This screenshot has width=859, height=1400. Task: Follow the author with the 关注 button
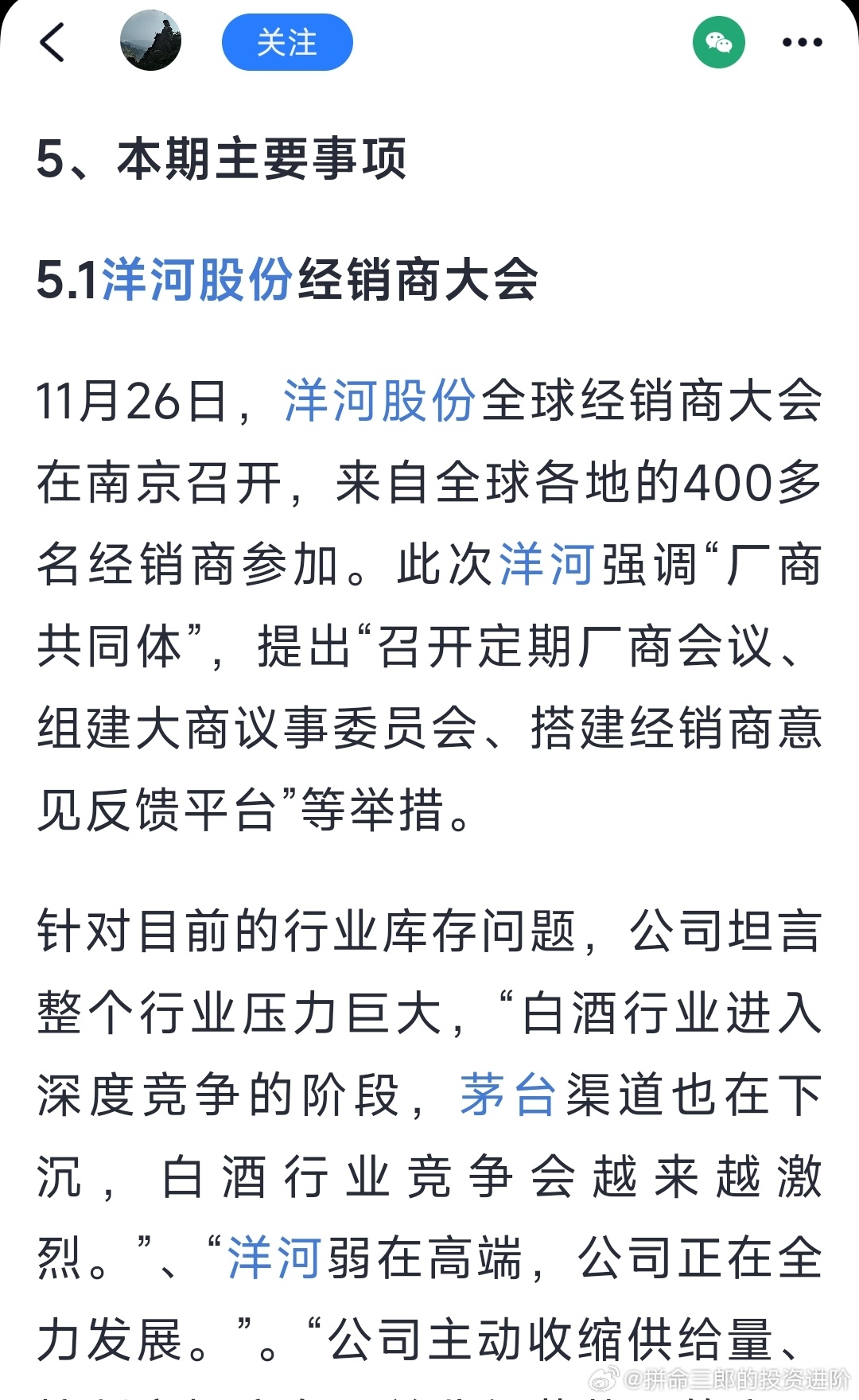[x=287, y=42]
